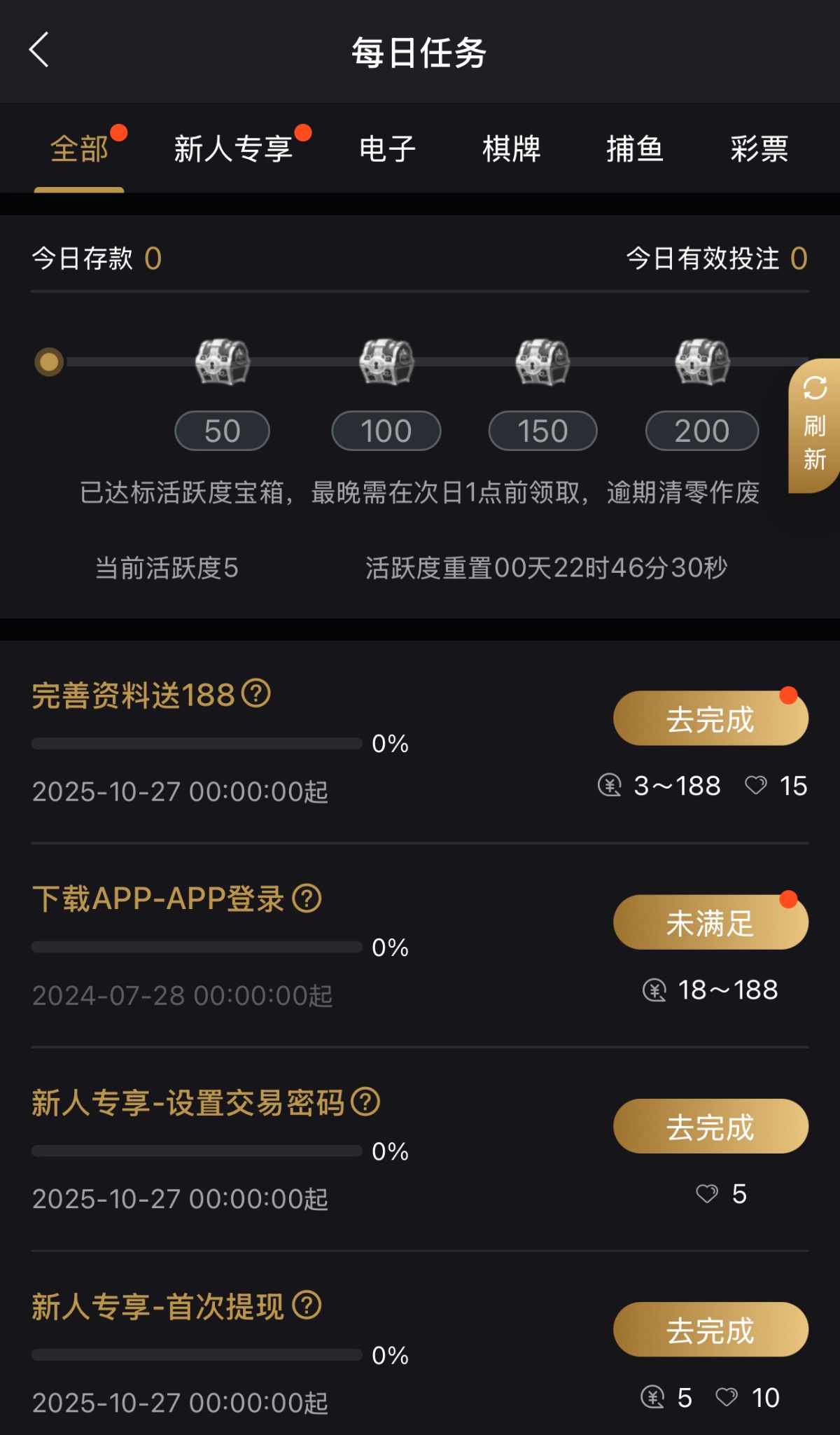840x1435 pixels.
Task: Tap 去完成 for 首次提现 task
Action: pyautogui.click(x=710, y=1330)
